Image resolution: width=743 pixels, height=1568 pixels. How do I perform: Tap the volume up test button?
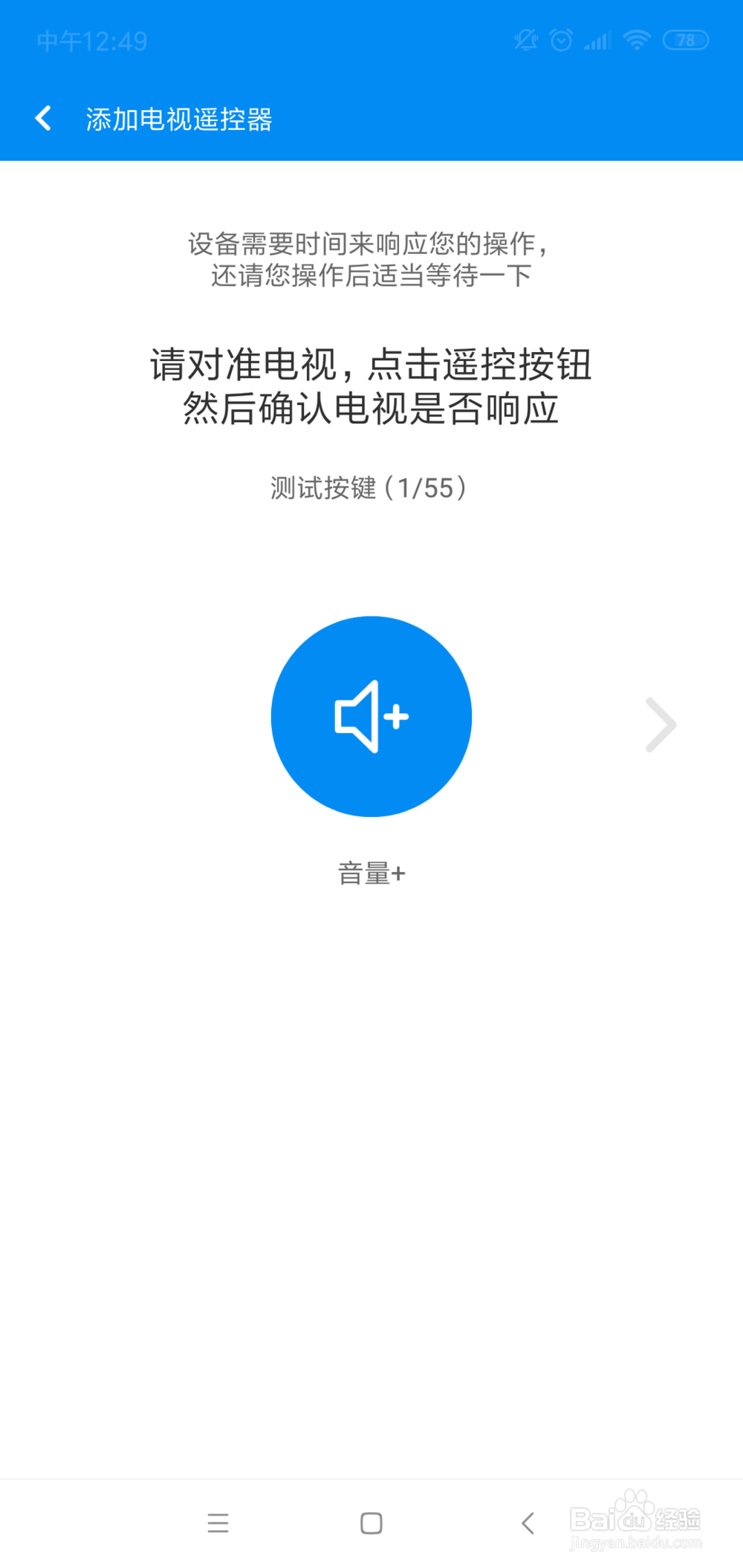coord(371,716)
